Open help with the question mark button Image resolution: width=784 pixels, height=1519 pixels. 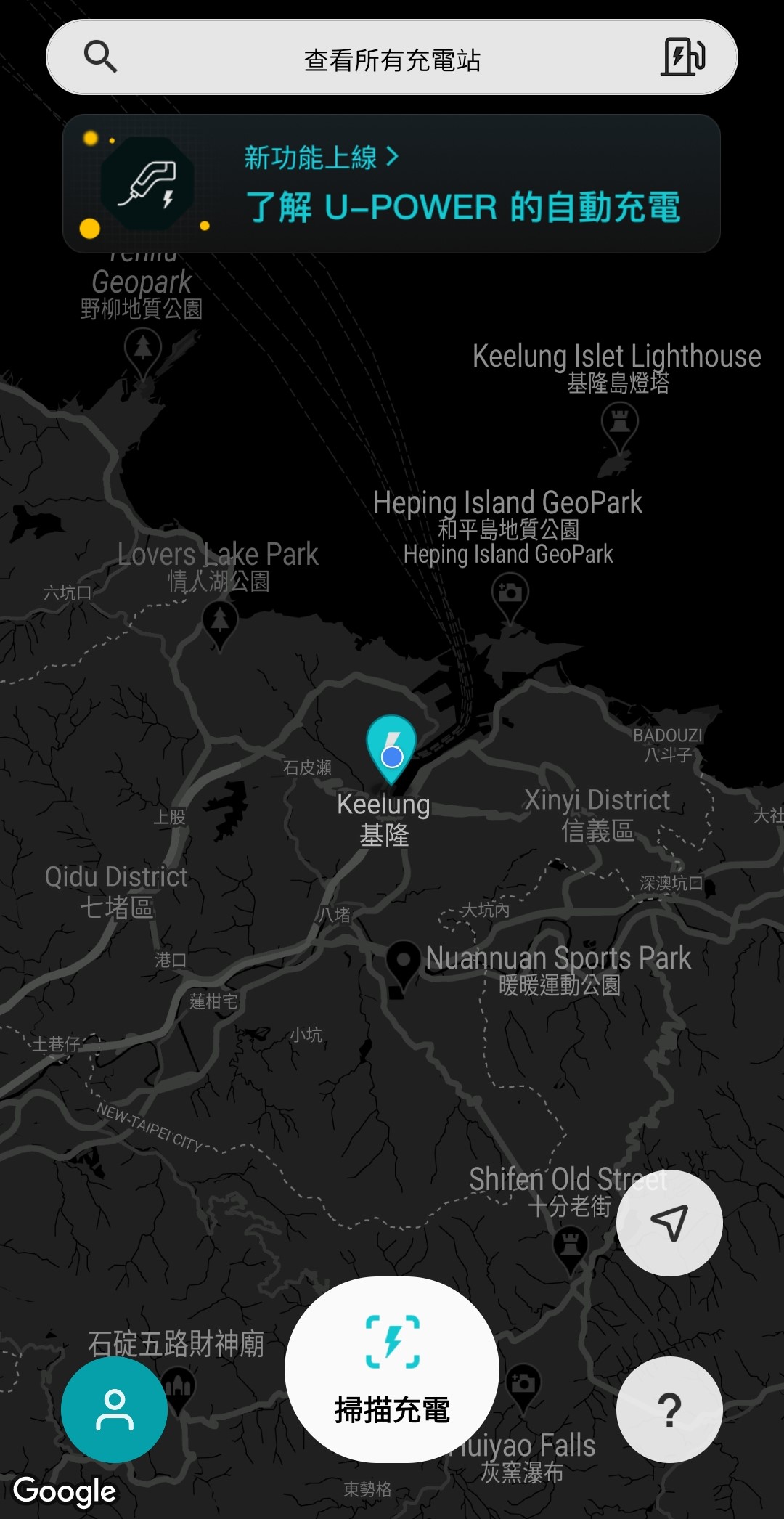pyautogui.click(x=669, y=1409)
